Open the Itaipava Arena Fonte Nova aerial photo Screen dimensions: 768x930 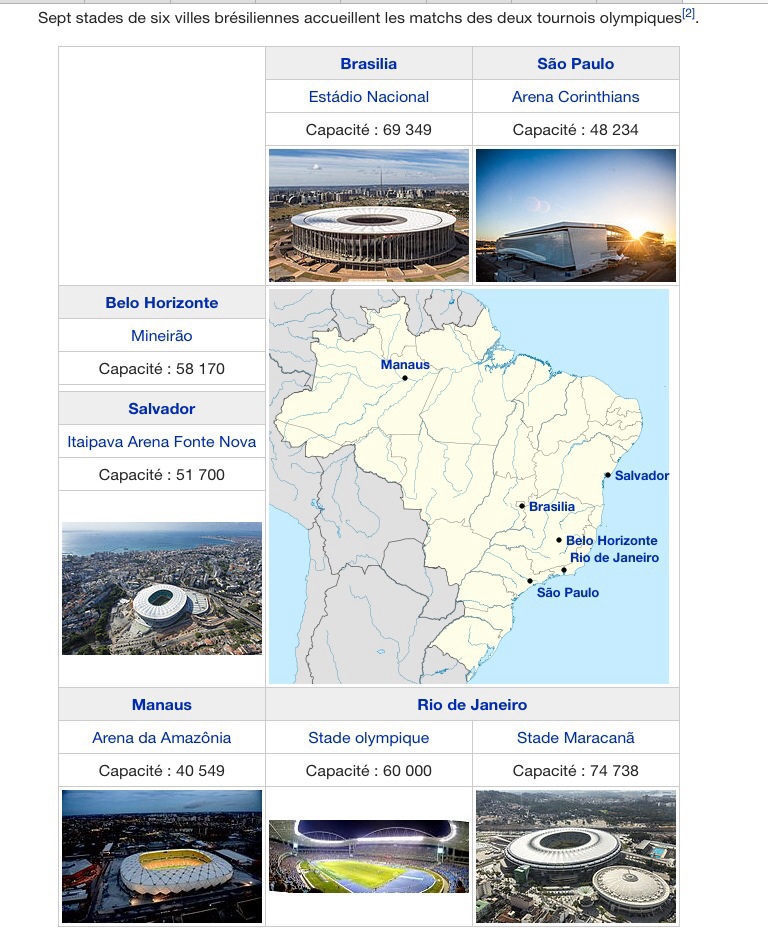161,588
